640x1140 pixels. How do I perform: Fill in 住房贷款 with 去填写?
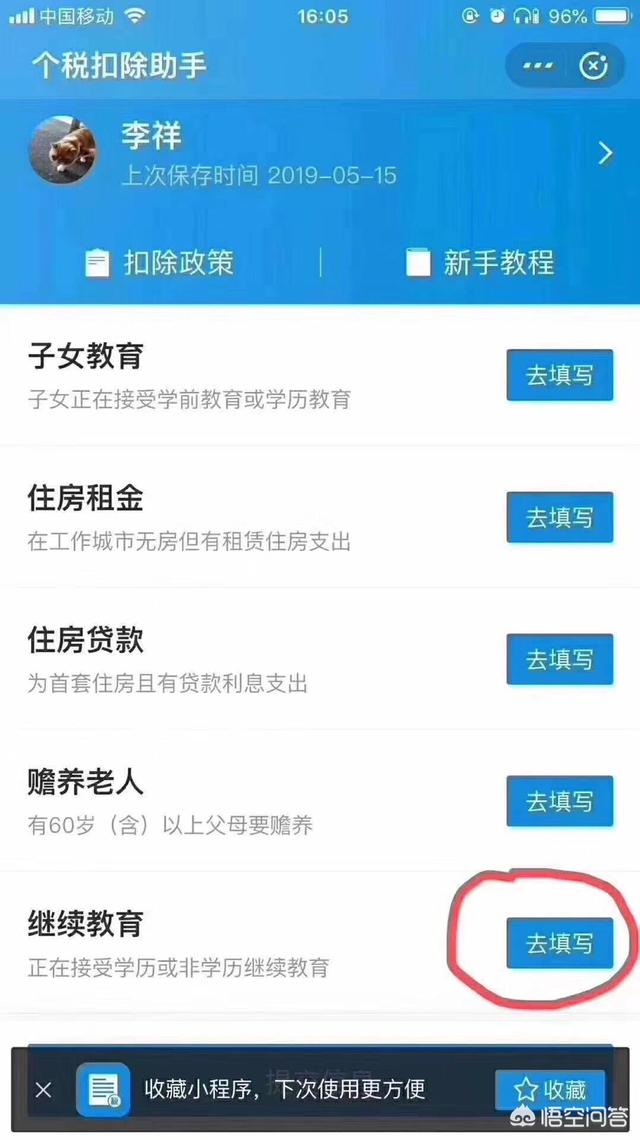point(559,659)
